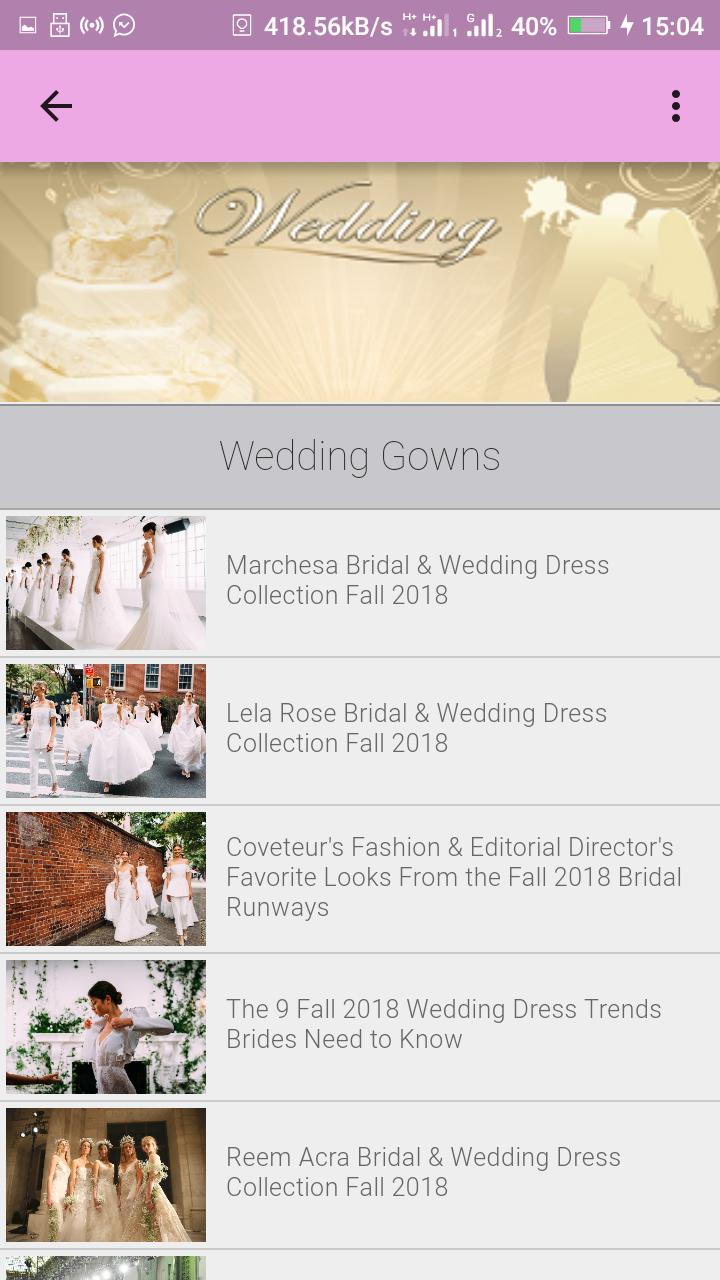The width and height of the screenshot is (720, 1280).
Task: Tap the Marchesa runway thumbnail image
Action: pos(106,582)
